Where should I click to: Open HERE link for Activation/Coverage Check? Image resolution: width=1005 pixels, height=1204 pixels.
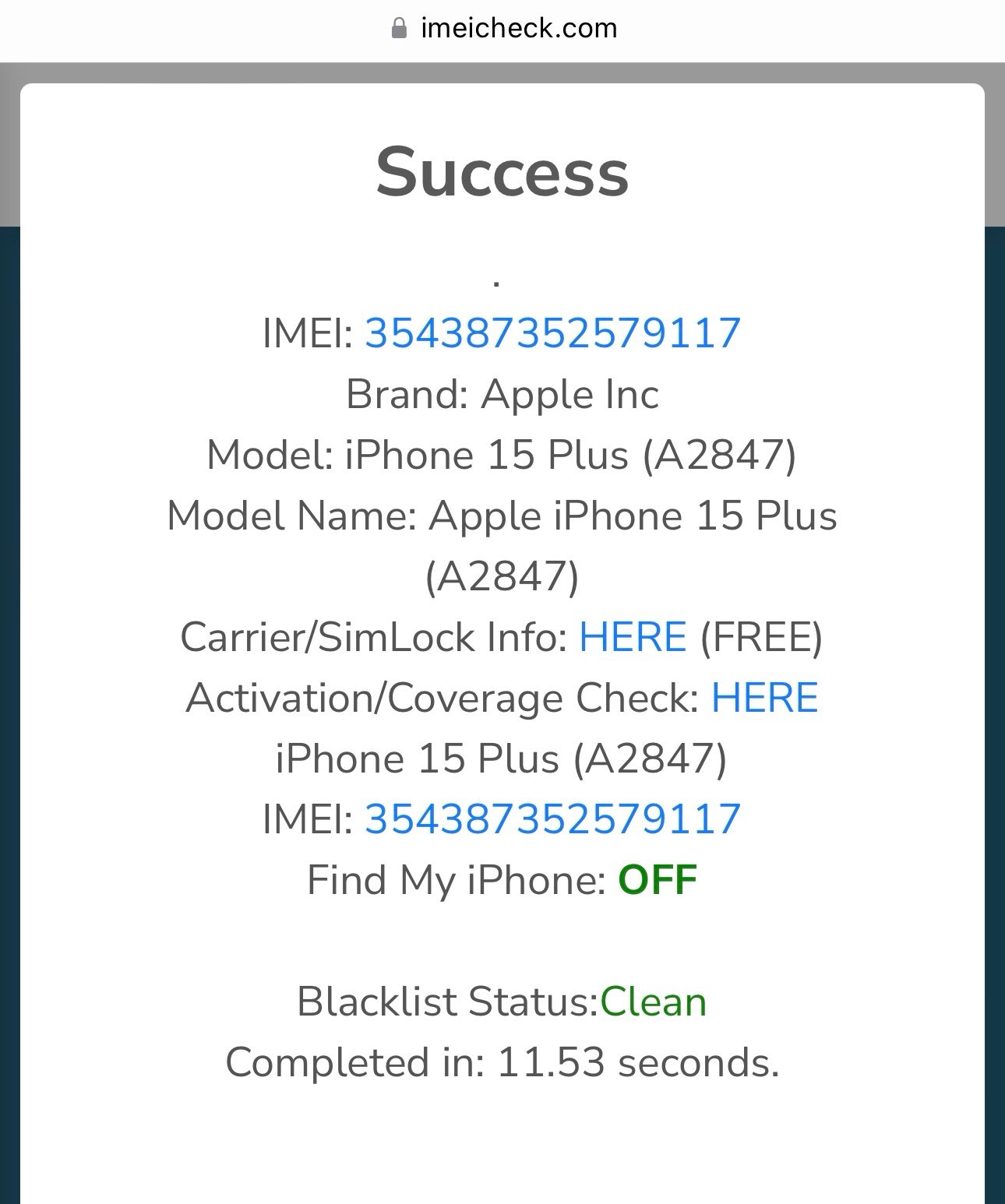coord(764,698)
